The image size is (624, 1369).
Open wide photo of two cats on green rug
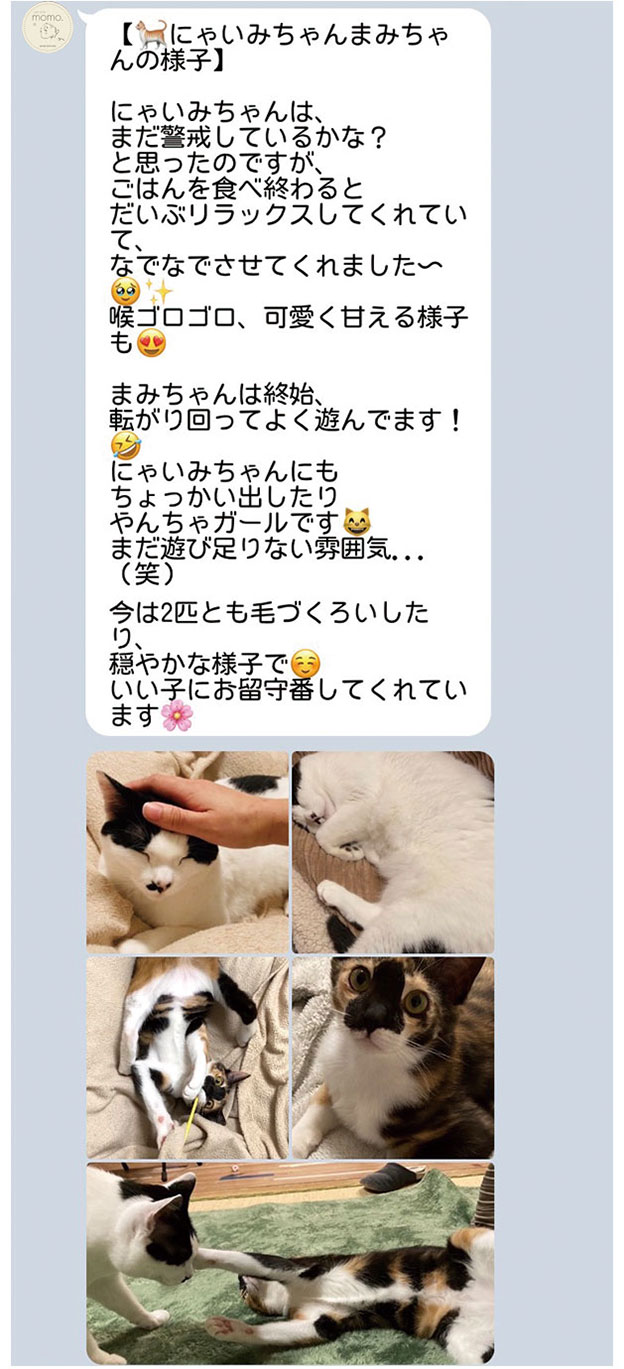[x=290, y=1262]
